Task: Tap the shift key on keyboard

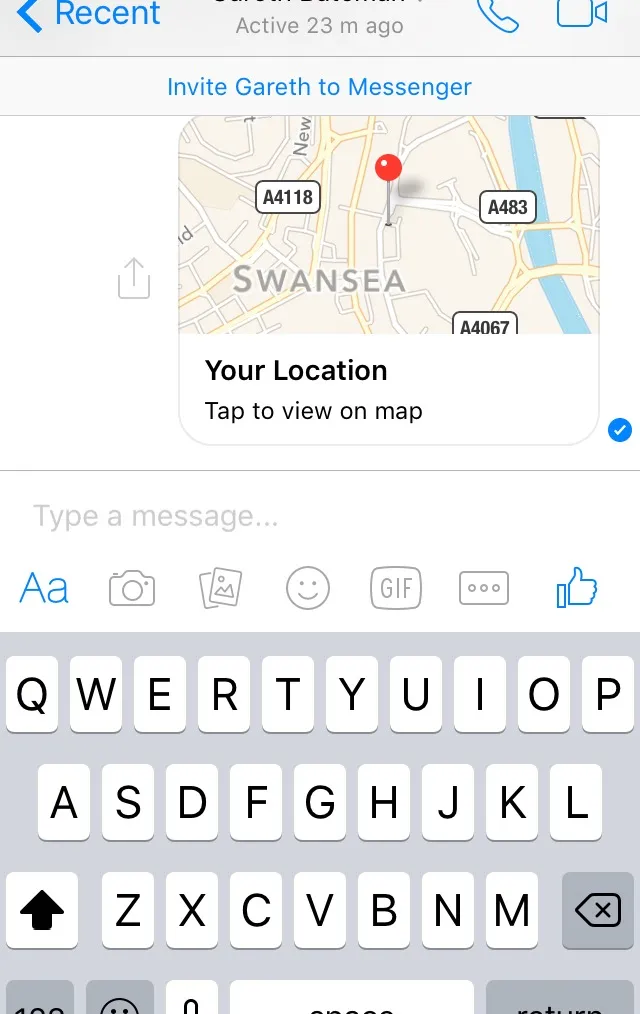Action: click(42, 910)
